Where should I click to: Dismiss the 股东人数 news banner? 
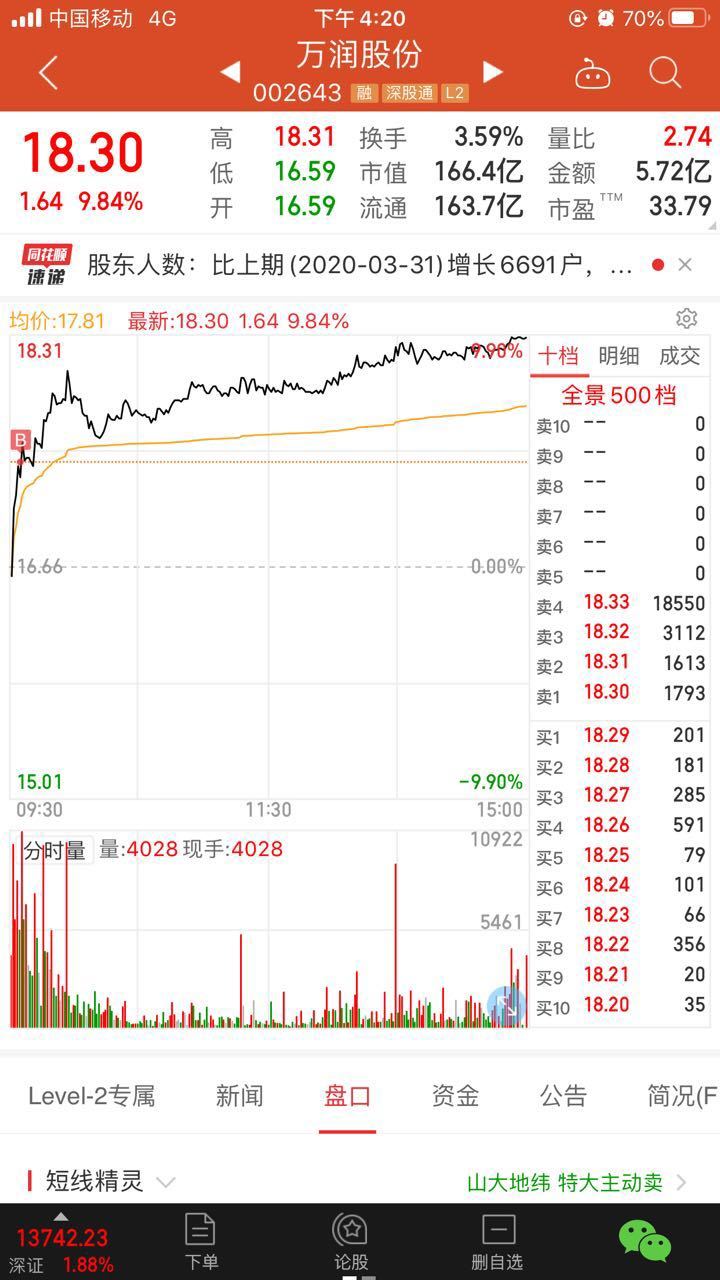[685, 265]
